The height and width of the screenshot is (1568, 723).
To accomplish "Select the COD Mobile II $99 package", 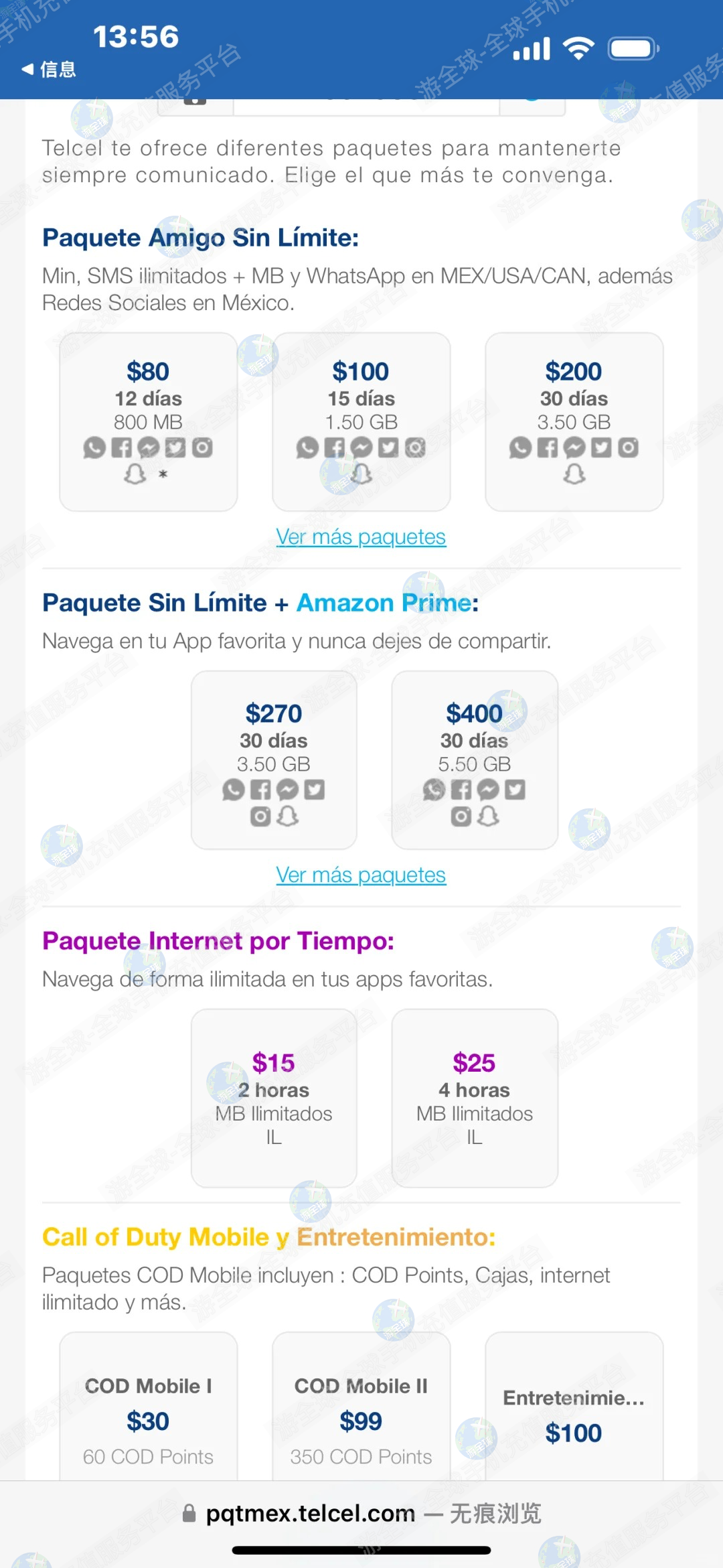I will coord(361,1413).
